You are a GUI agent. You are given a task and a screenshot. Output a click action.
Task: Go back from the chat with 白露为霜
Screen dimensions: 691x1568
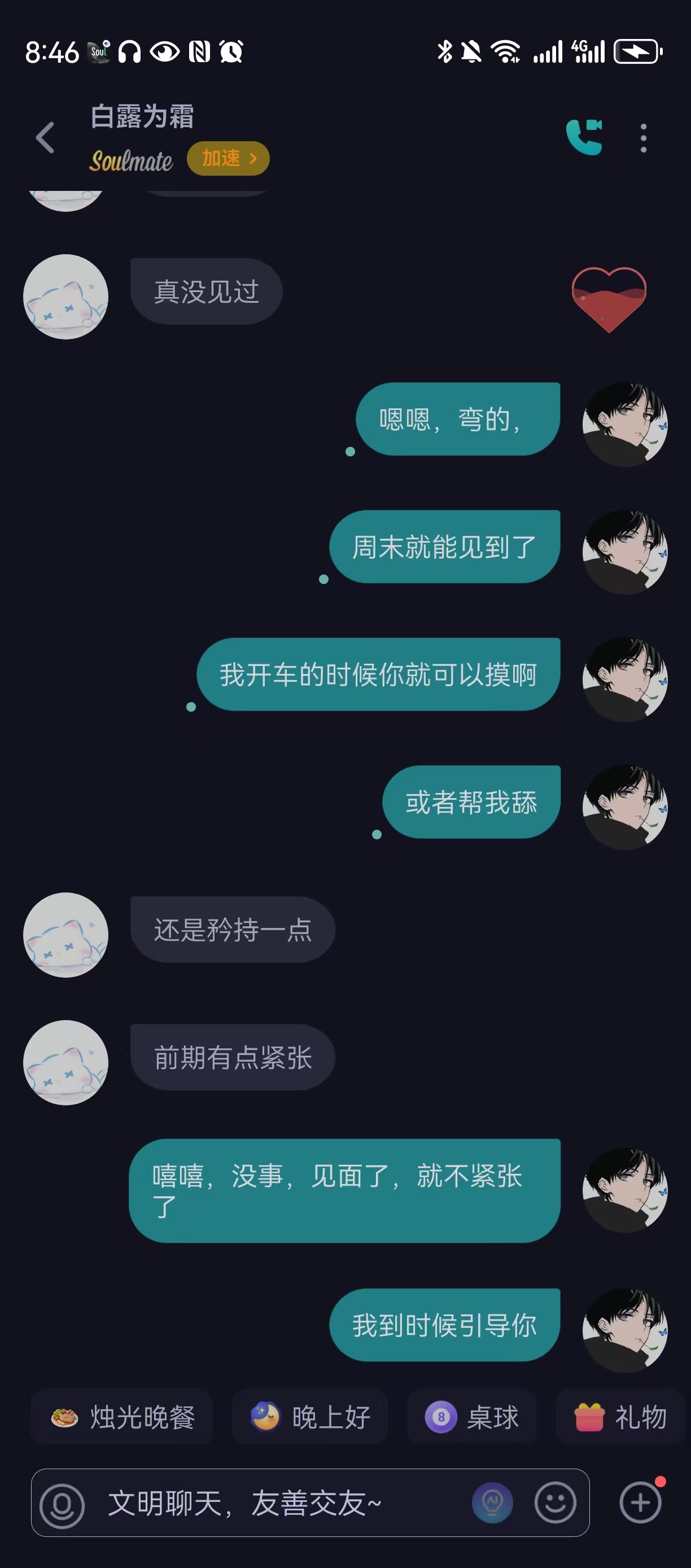(x=46, y=138)
